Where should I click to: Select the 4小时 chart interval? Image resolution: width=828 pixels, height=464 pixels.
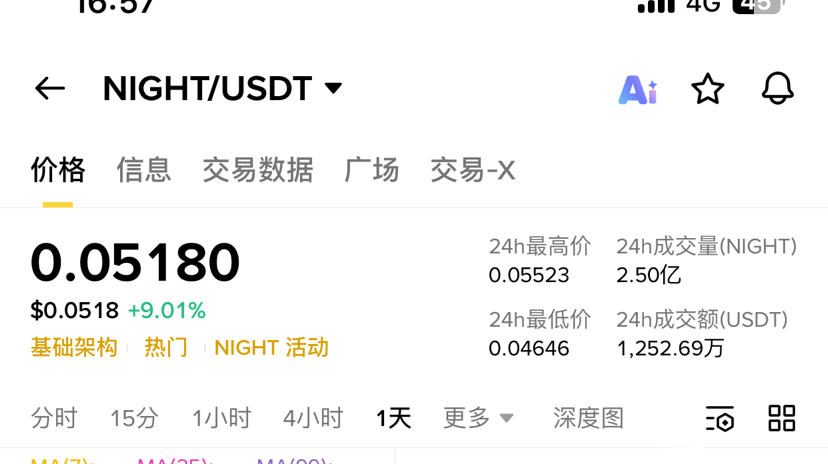click(x=313, y=418)
